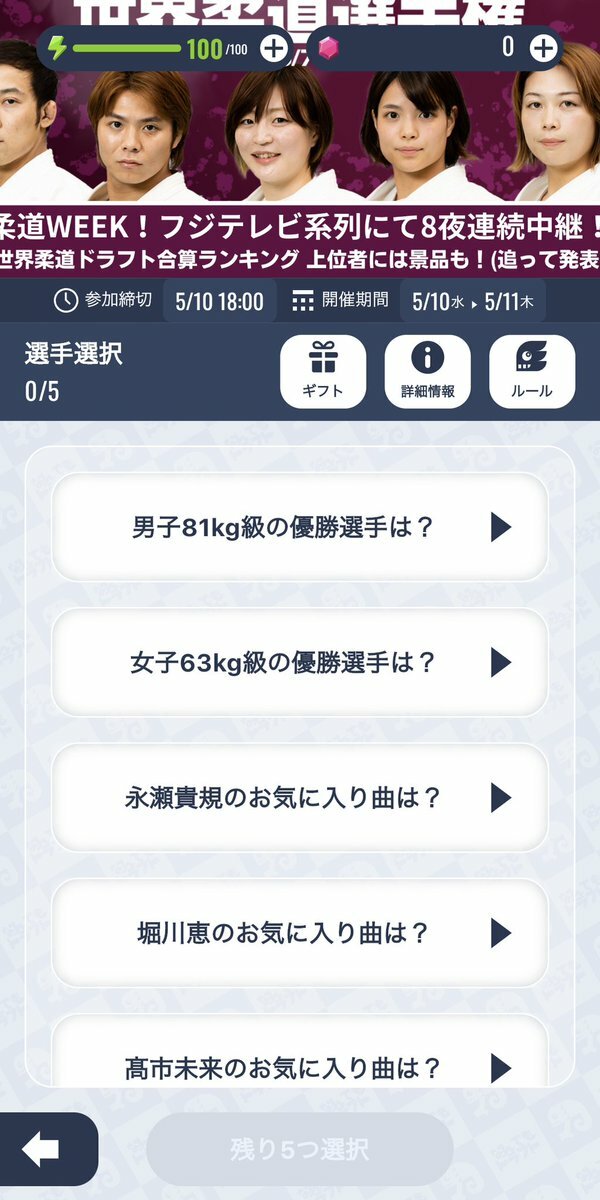Open the ルール rules button
The width and height of the screenshot is (600, 1200).
point(531,371)
